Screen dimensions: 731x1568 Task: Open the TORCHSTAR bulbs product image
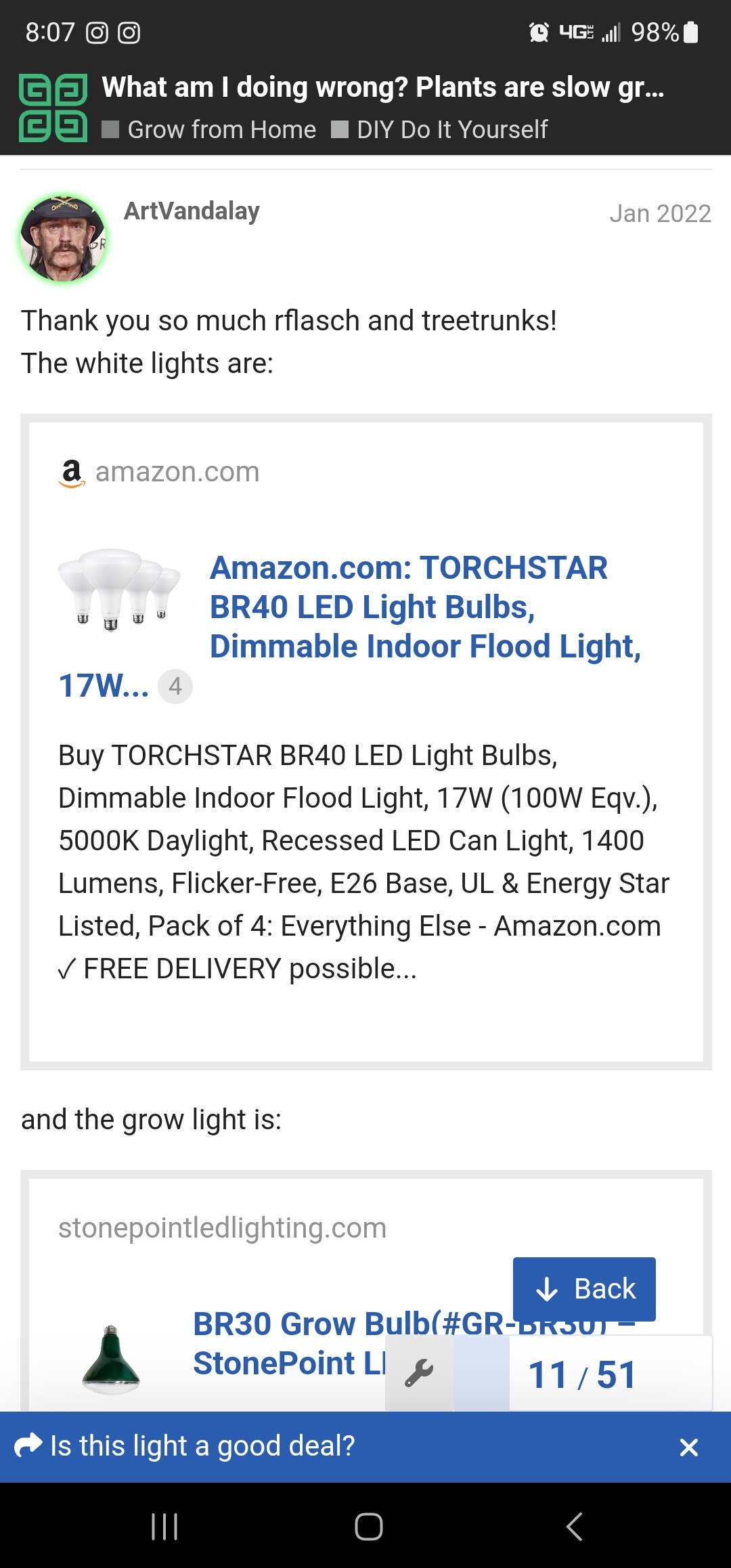click(x=119, y=590)
